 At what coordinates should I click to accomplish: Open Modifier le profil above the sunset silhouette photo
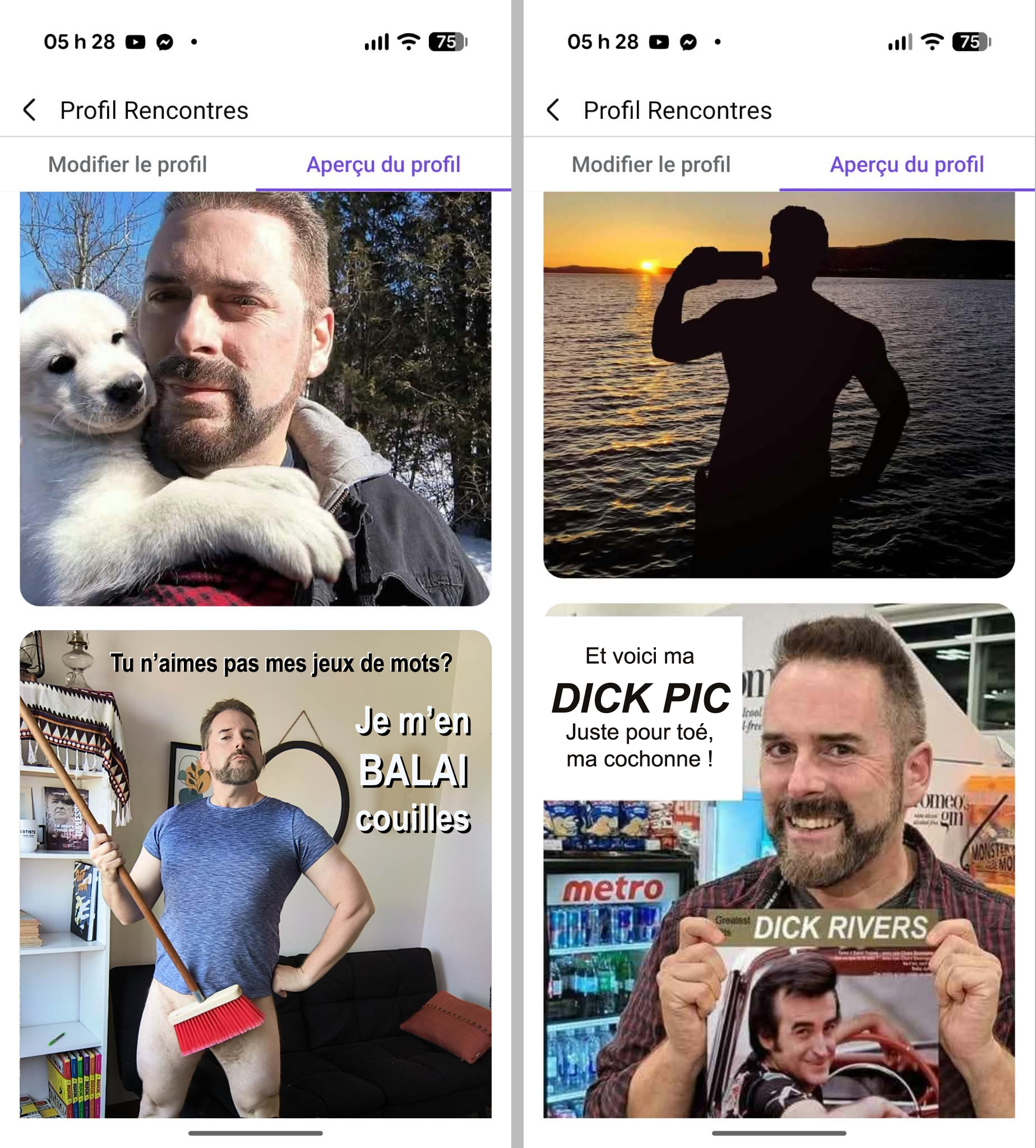(651, 164)
